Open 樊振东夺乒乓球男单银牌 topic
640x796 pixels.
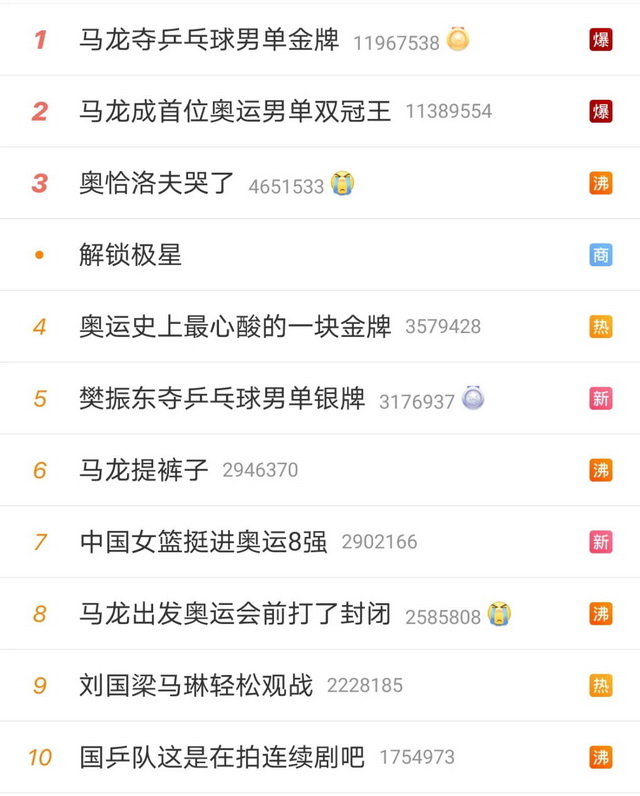click(222, 399)
